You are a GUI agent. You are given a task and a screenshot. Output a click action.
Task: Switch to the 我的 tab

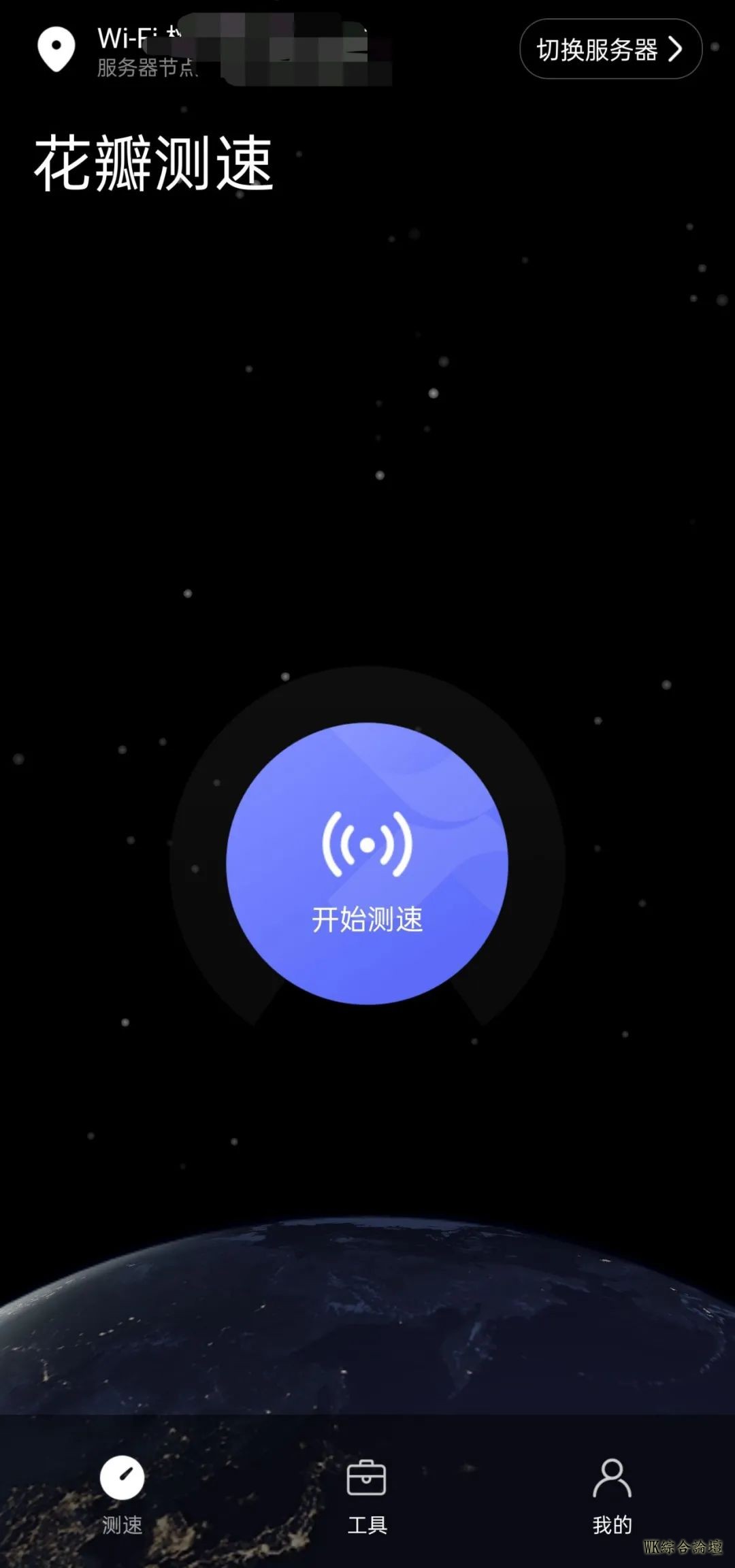(612, 1496)
